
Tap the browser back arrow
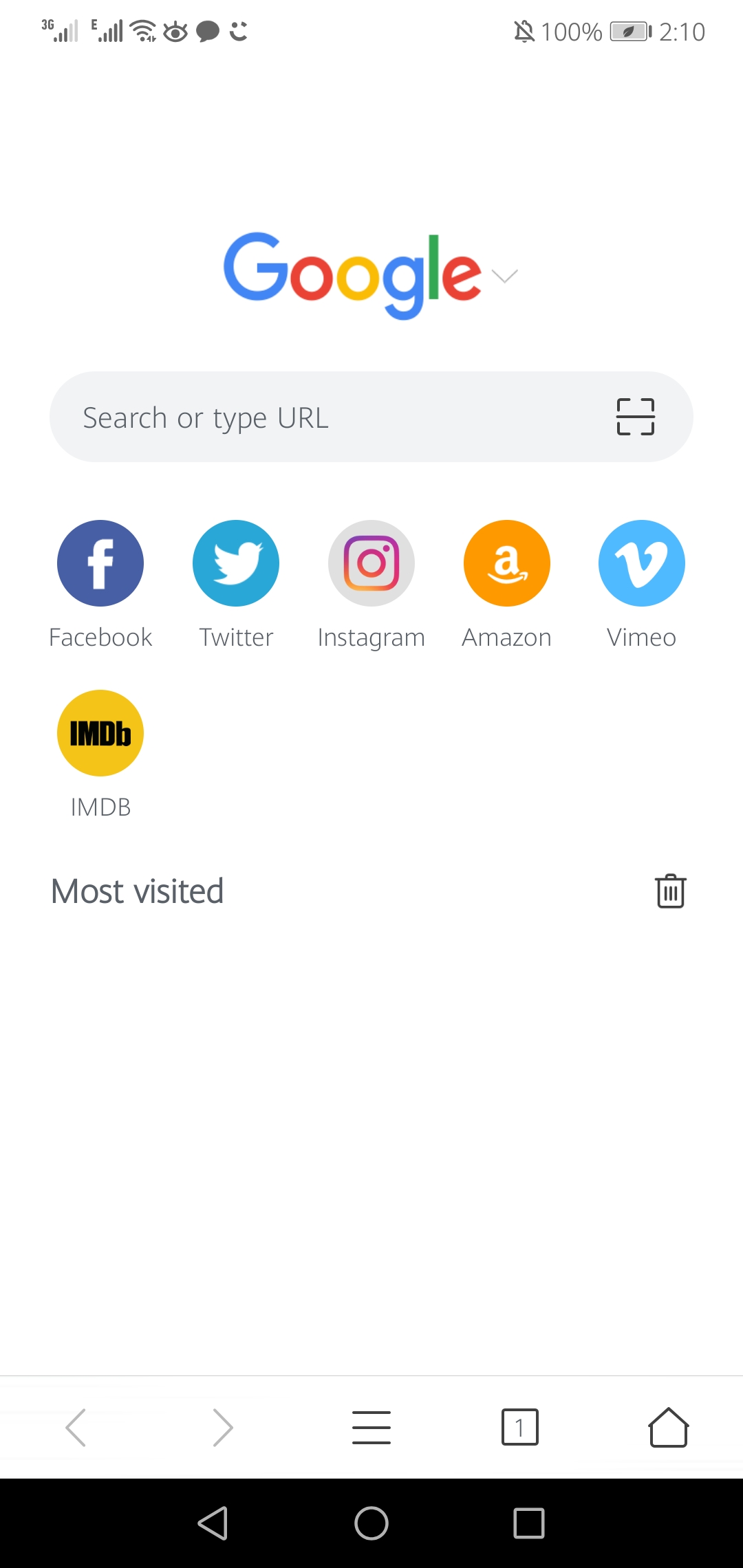[76, 1427]
